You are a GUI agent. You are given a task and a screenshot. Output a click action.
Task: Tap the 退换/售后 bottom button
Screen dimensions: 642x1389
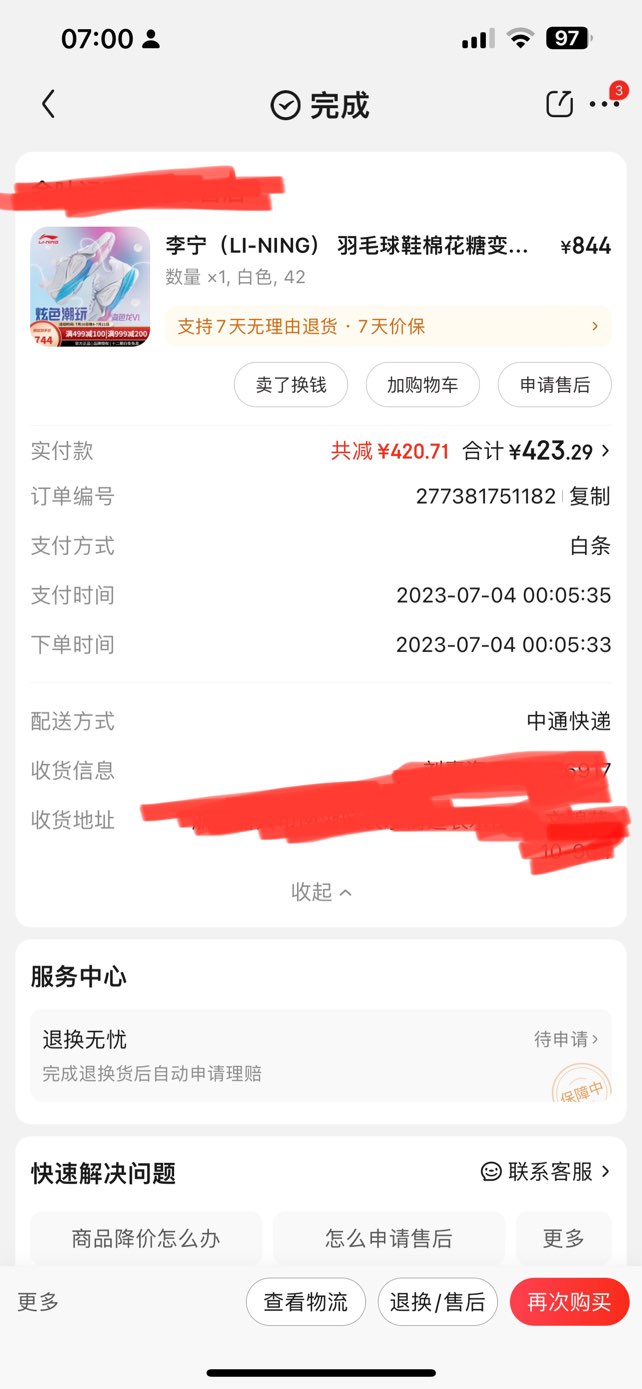(x=437, y=1302)
